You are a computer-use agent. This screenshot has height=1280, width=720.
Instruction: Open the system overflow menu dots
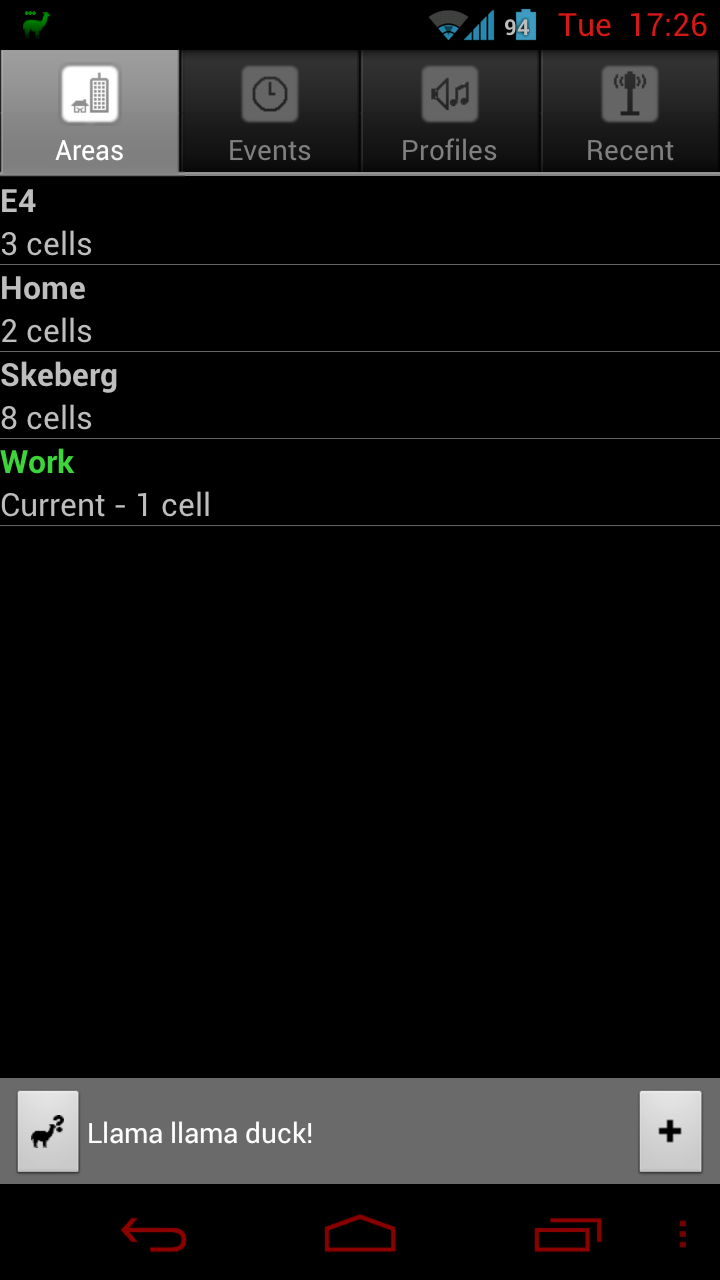[x=683, y=1235]
